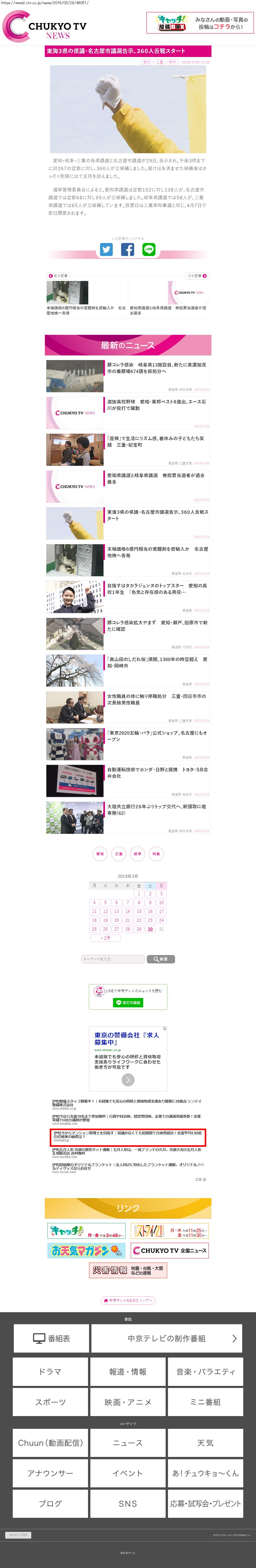The image size is (256, 1568).
Task: Open calendar date 30
Action: click(x=150, y=929)
